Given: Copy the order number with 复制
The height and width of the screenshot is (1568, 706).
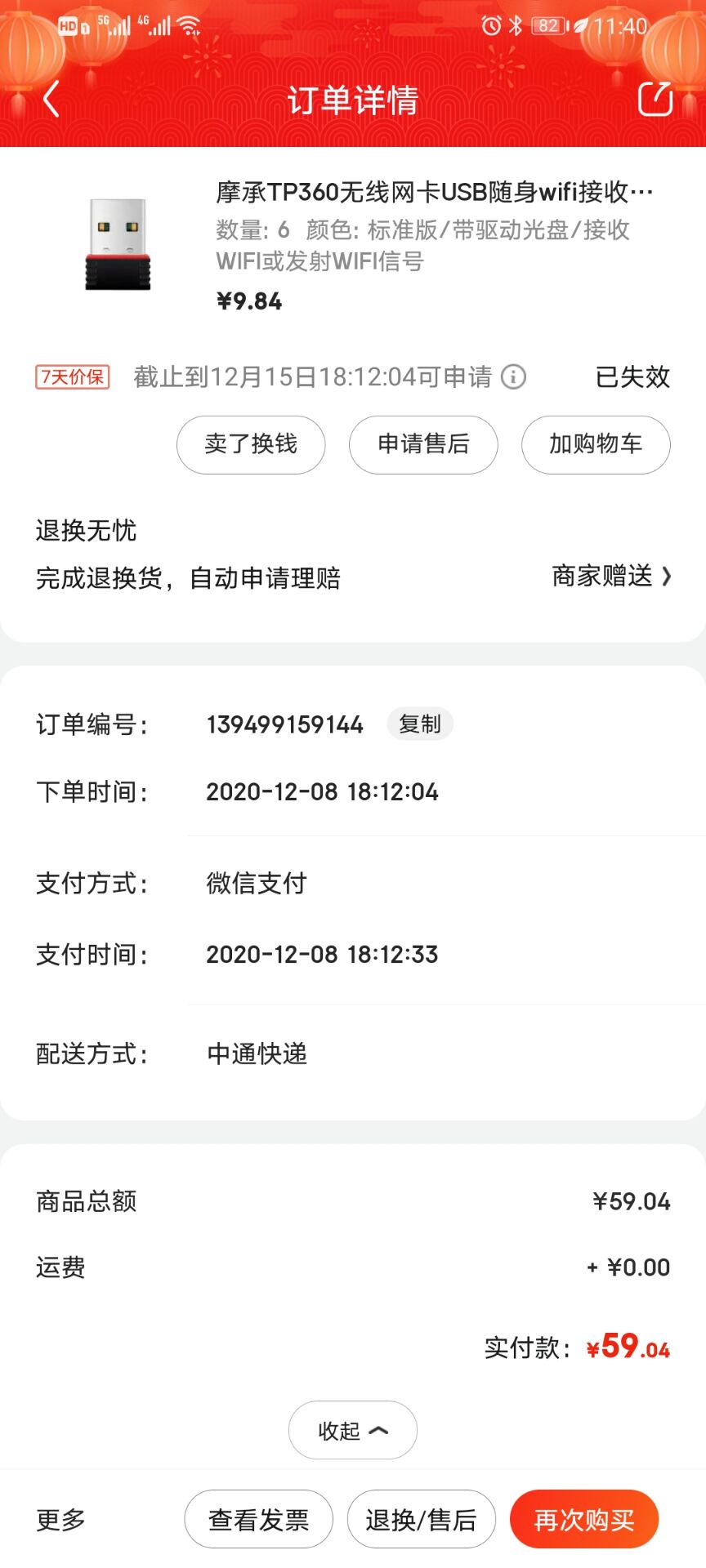Looking at the screenshot, I should (x=420, y=724).
